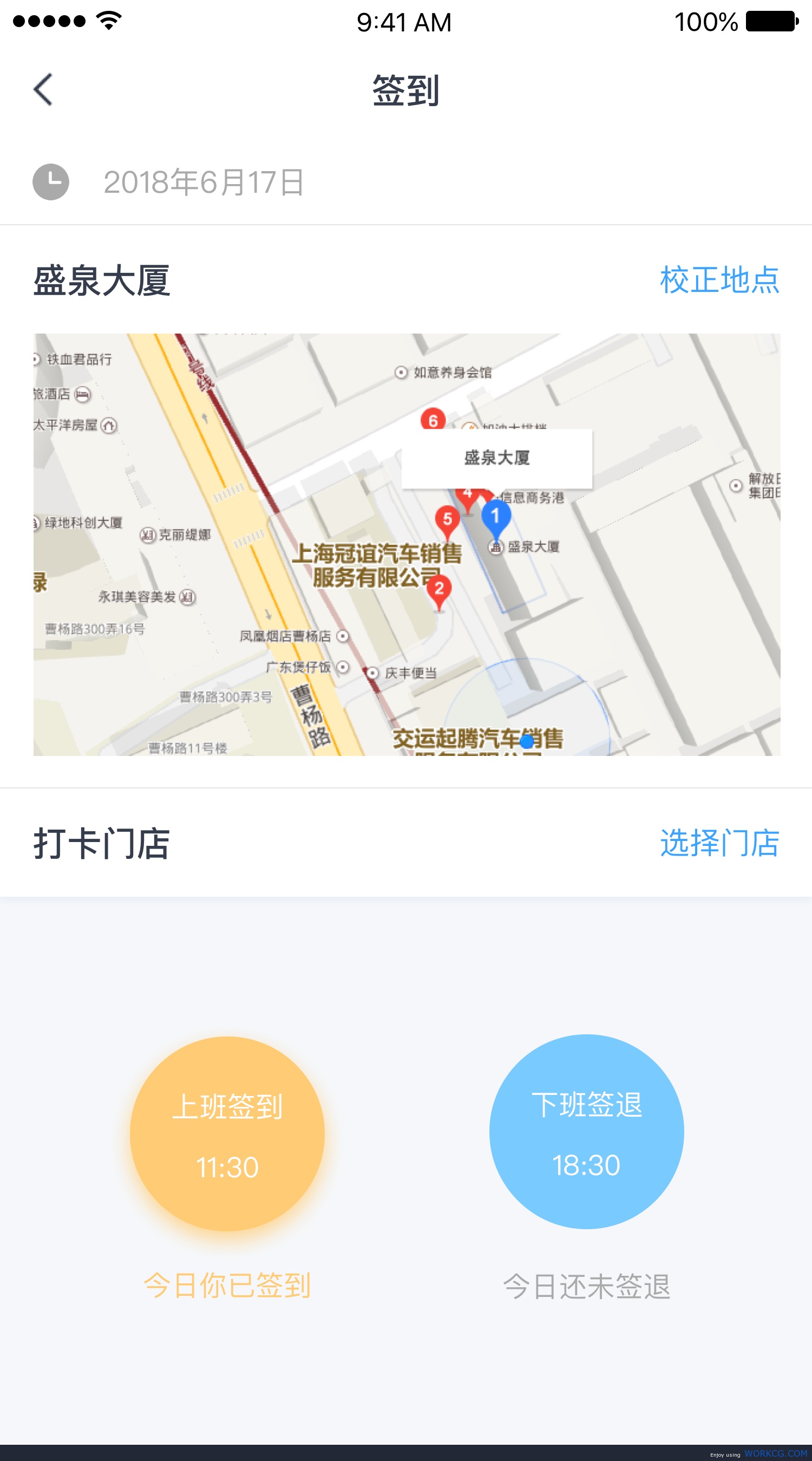Tap the 下班签退 check-out button
The height and width of the screenshot is (1461, 812).
coord(586,1131)
